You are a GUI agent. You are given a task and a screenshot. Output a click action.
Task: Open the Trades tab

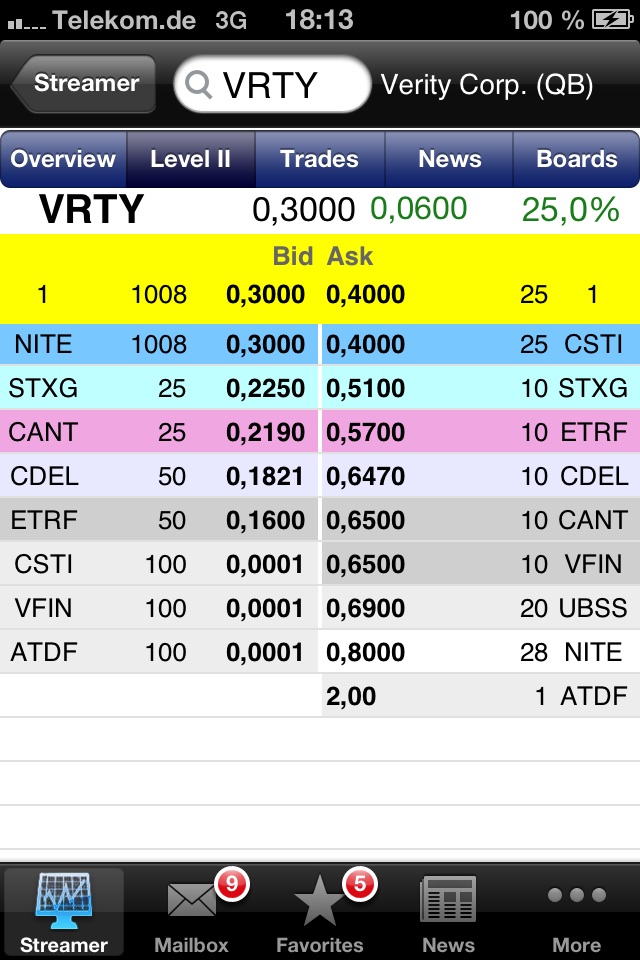click(319, 159)
